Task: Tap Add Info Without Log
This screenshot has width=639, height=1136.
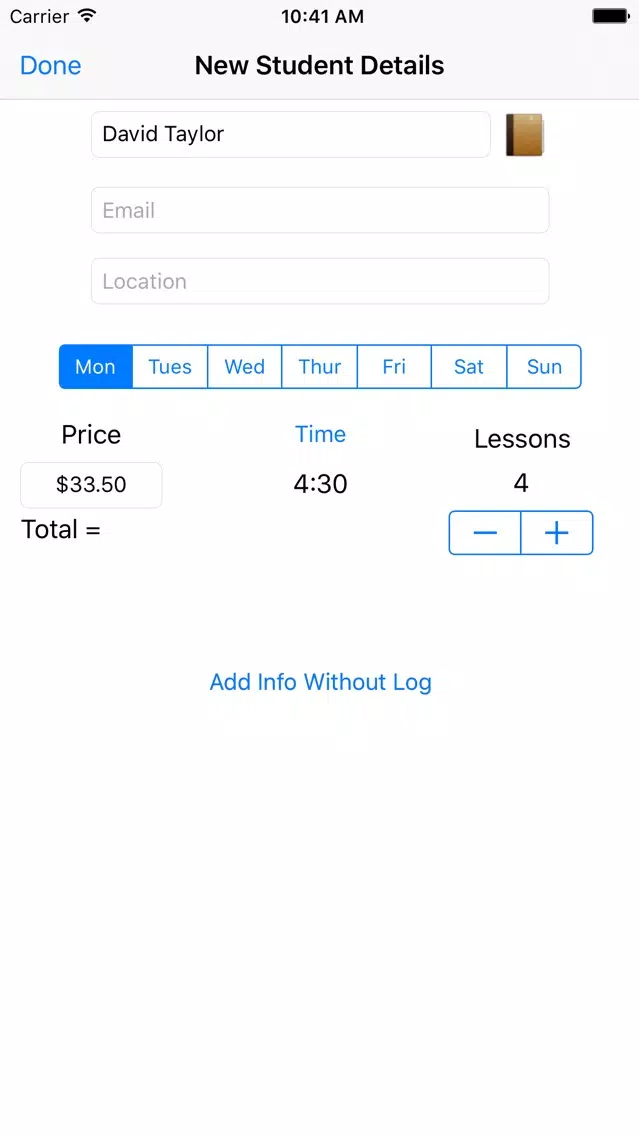Action: point(320,682)
